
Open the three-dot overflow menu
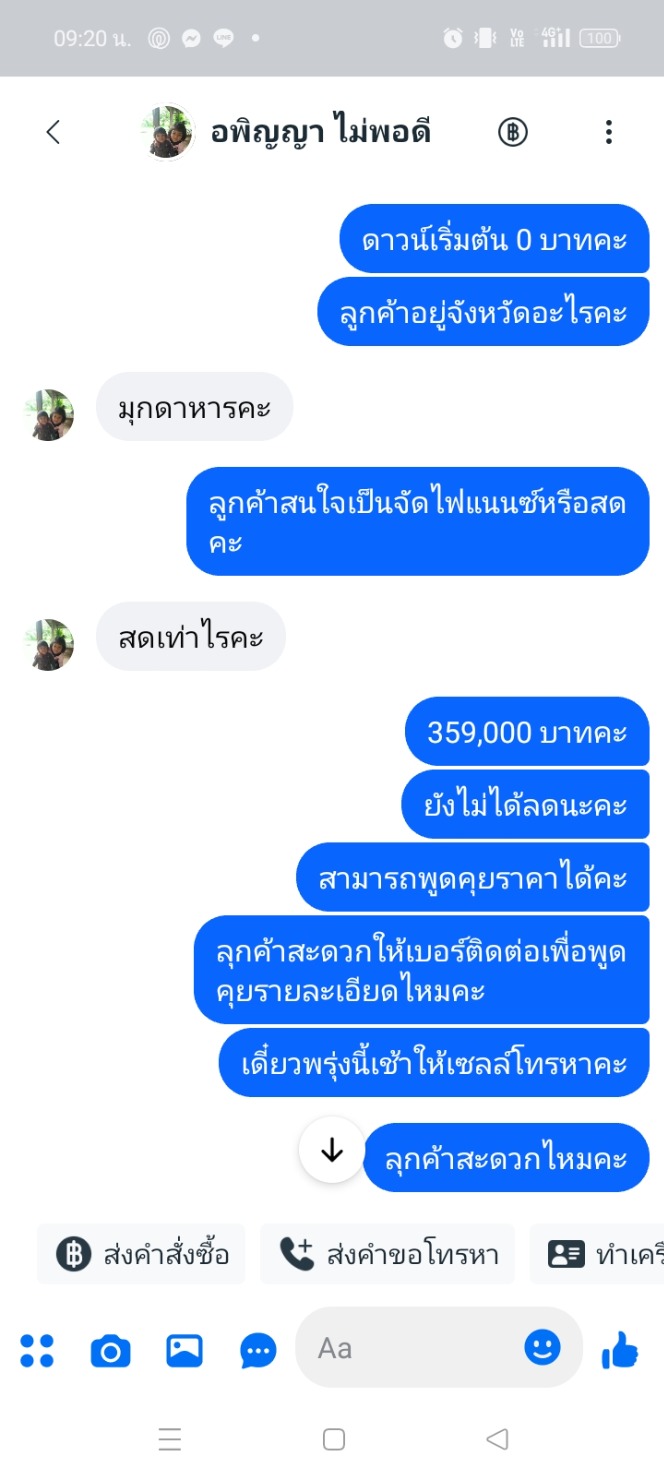click(x=608, y=132)
